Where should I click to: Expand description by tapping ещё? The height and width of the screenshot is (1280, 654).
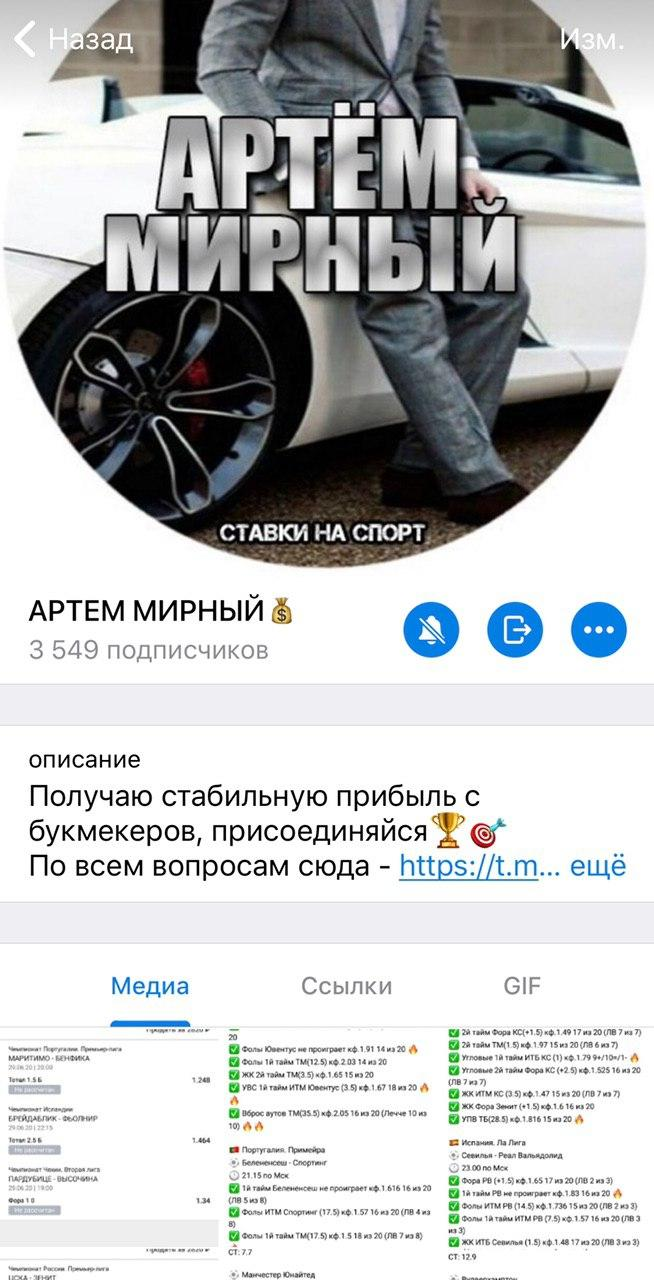[x=598, y=865]
